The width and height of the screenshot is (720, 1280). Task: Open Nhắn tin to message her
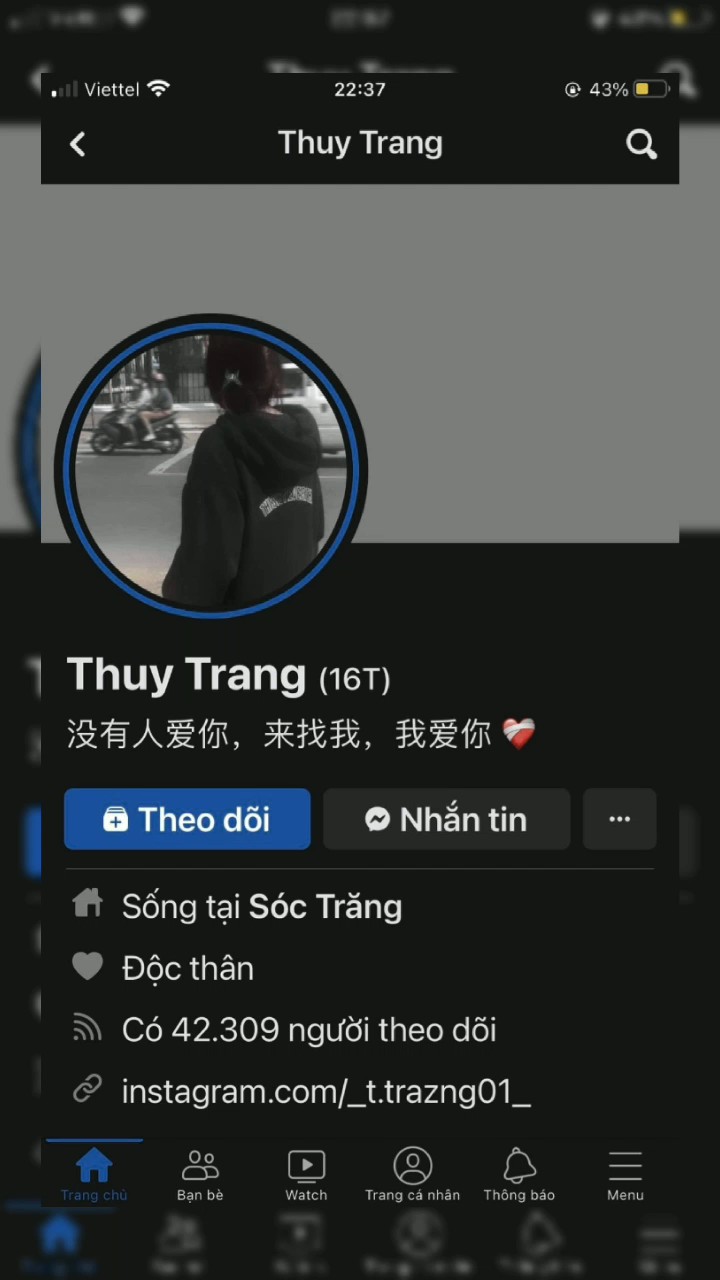(x=446, y=819)
